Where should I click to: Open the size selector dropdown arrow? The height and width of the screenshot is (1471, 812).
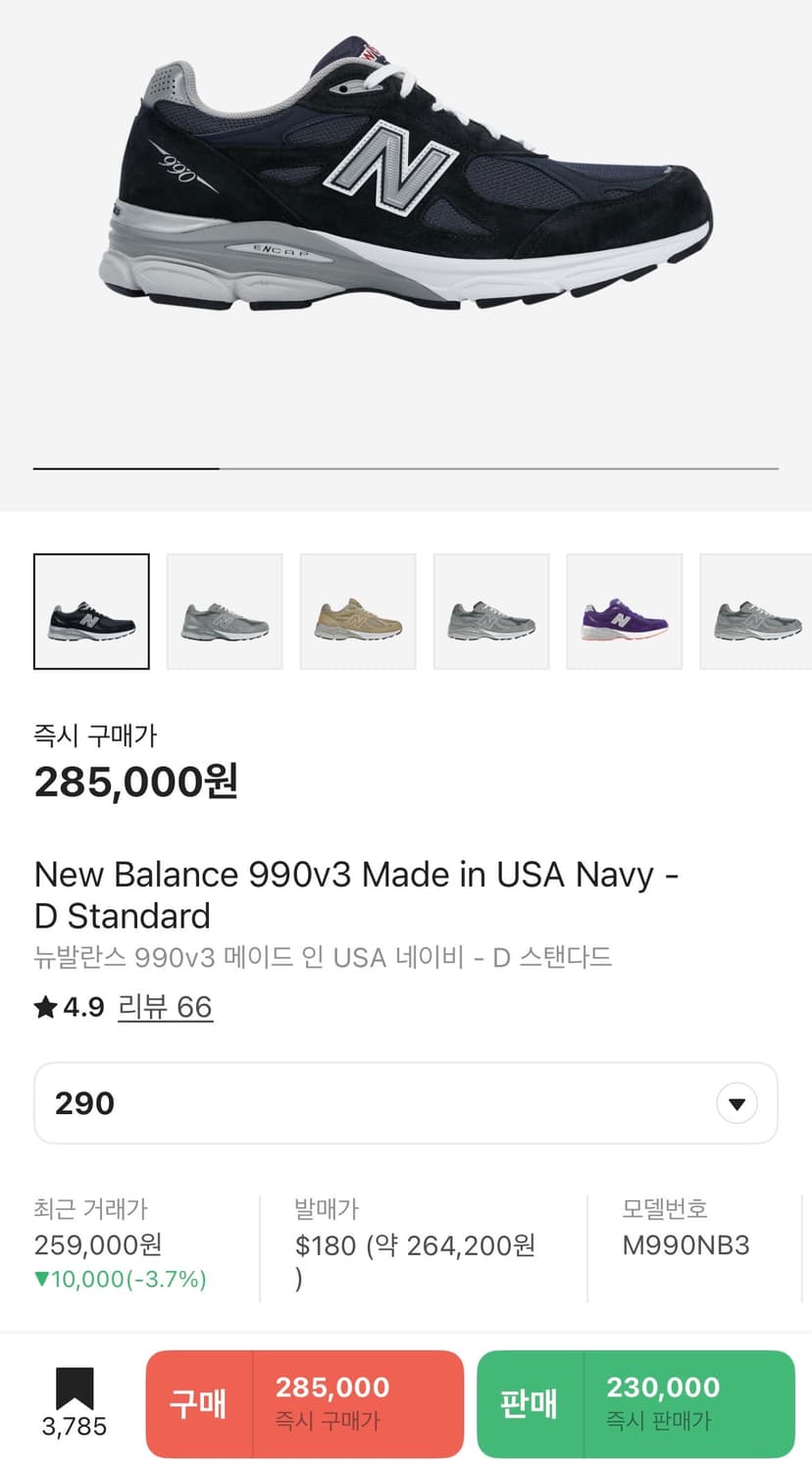pos(736,1102)
